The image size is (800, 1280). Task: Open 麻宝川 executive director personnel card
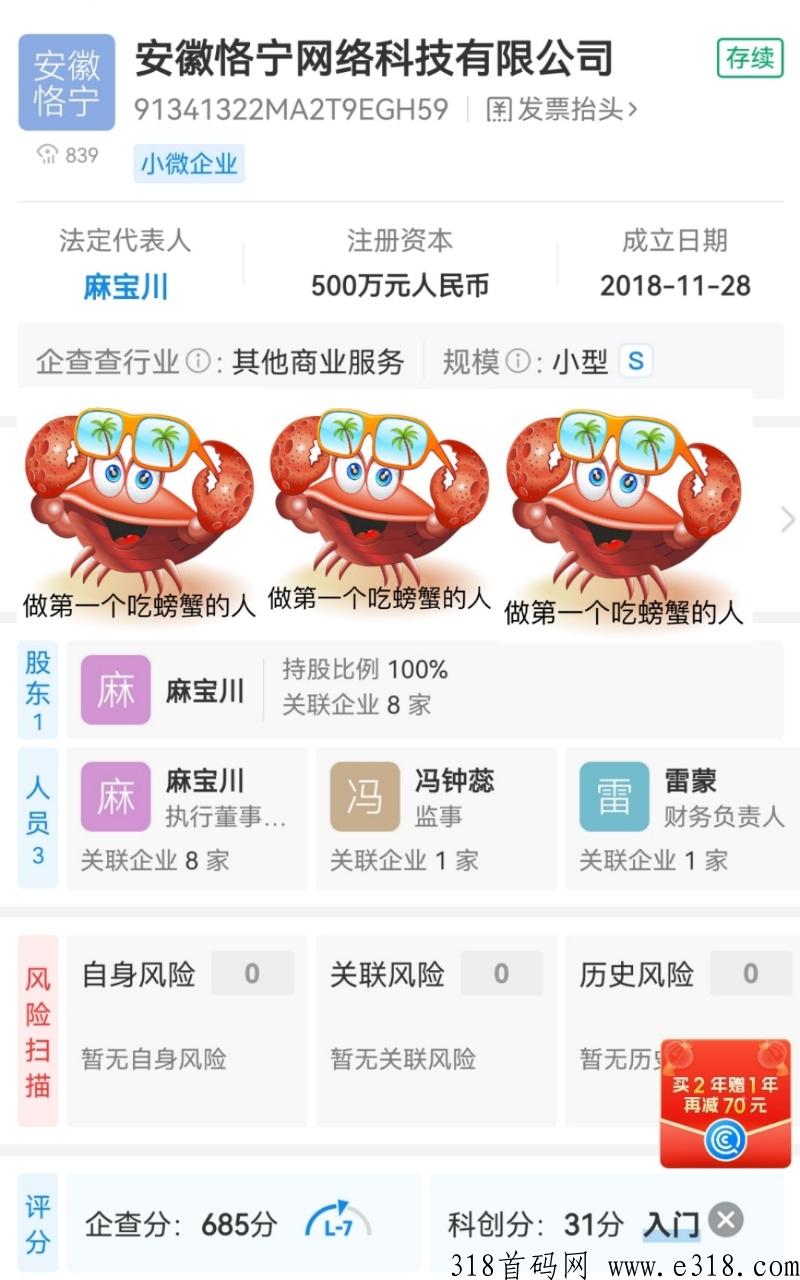pos(187,818)
